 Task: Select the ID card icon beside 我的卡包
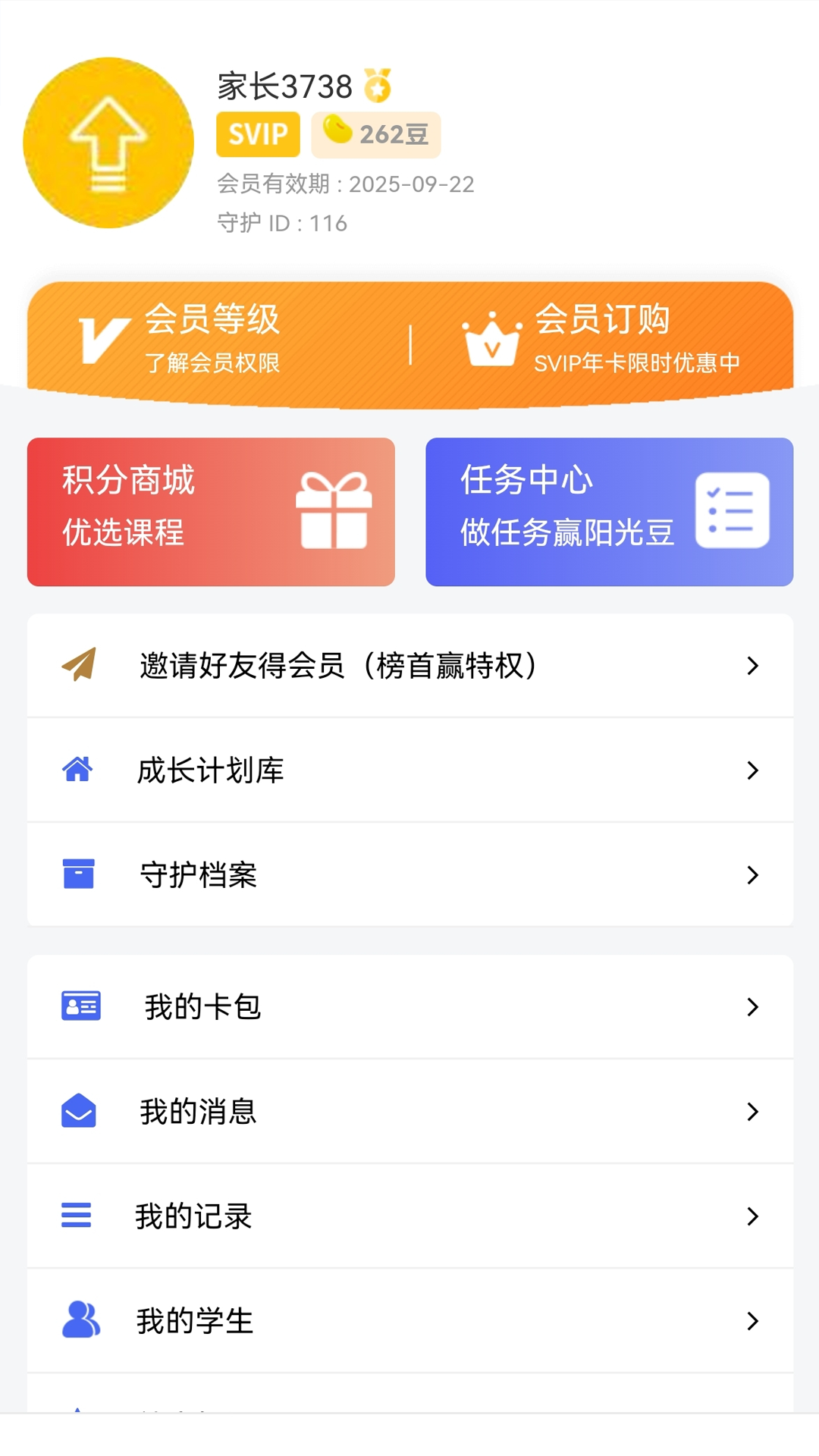point(80,1006)
